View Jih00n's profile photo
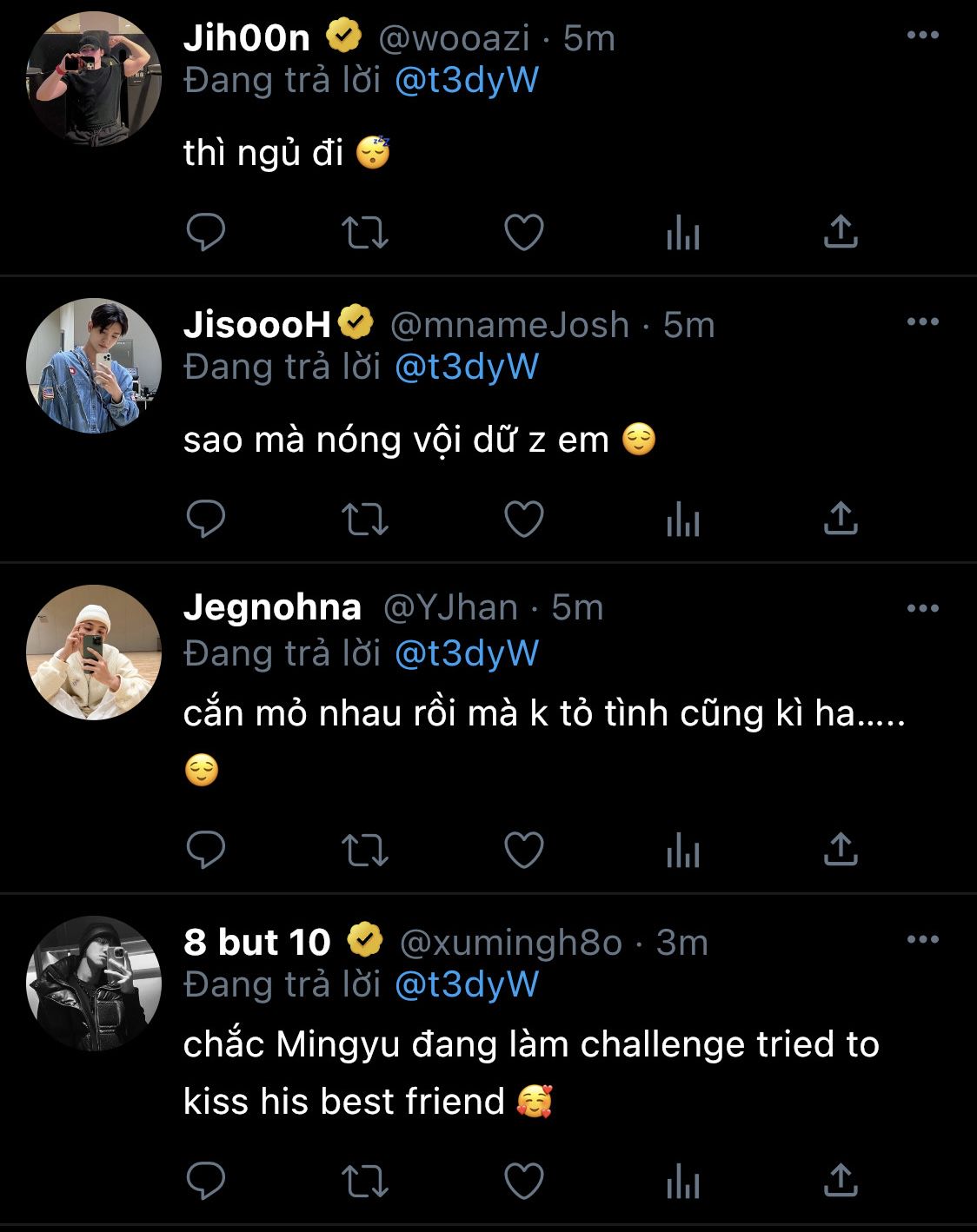This screenshot has height=1232, width=977. point(94,79)
